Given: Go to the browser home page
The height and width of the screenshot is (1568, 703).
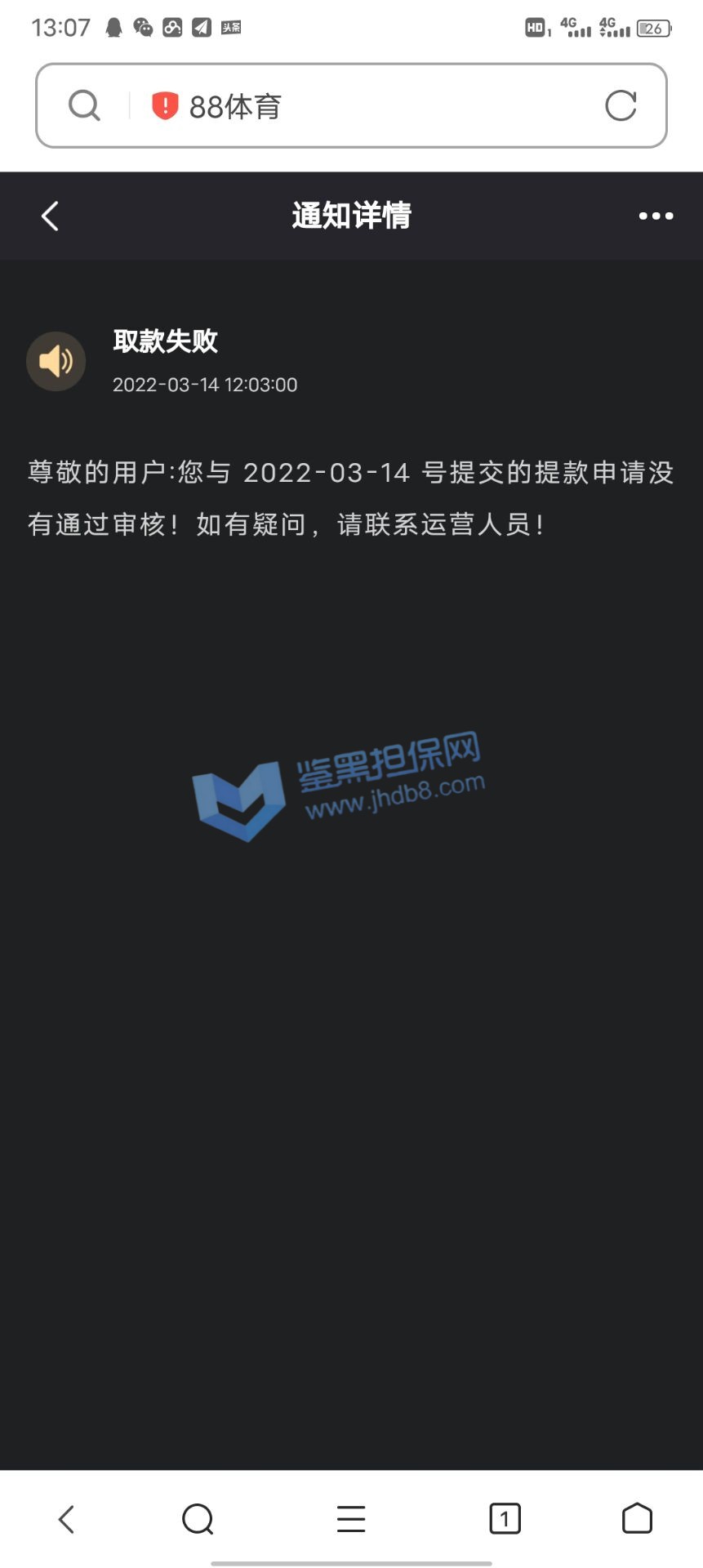Looking at the screenshot, I should pyautogui.click(x=637, y=1519).
